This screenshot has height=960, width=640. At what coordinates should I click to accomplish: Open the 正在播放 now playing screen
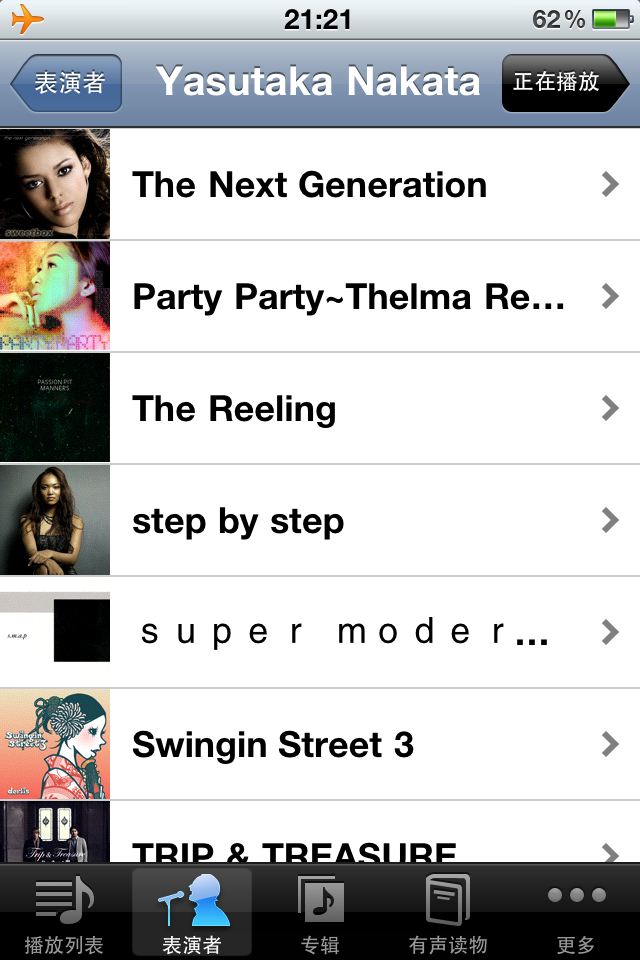563,83
